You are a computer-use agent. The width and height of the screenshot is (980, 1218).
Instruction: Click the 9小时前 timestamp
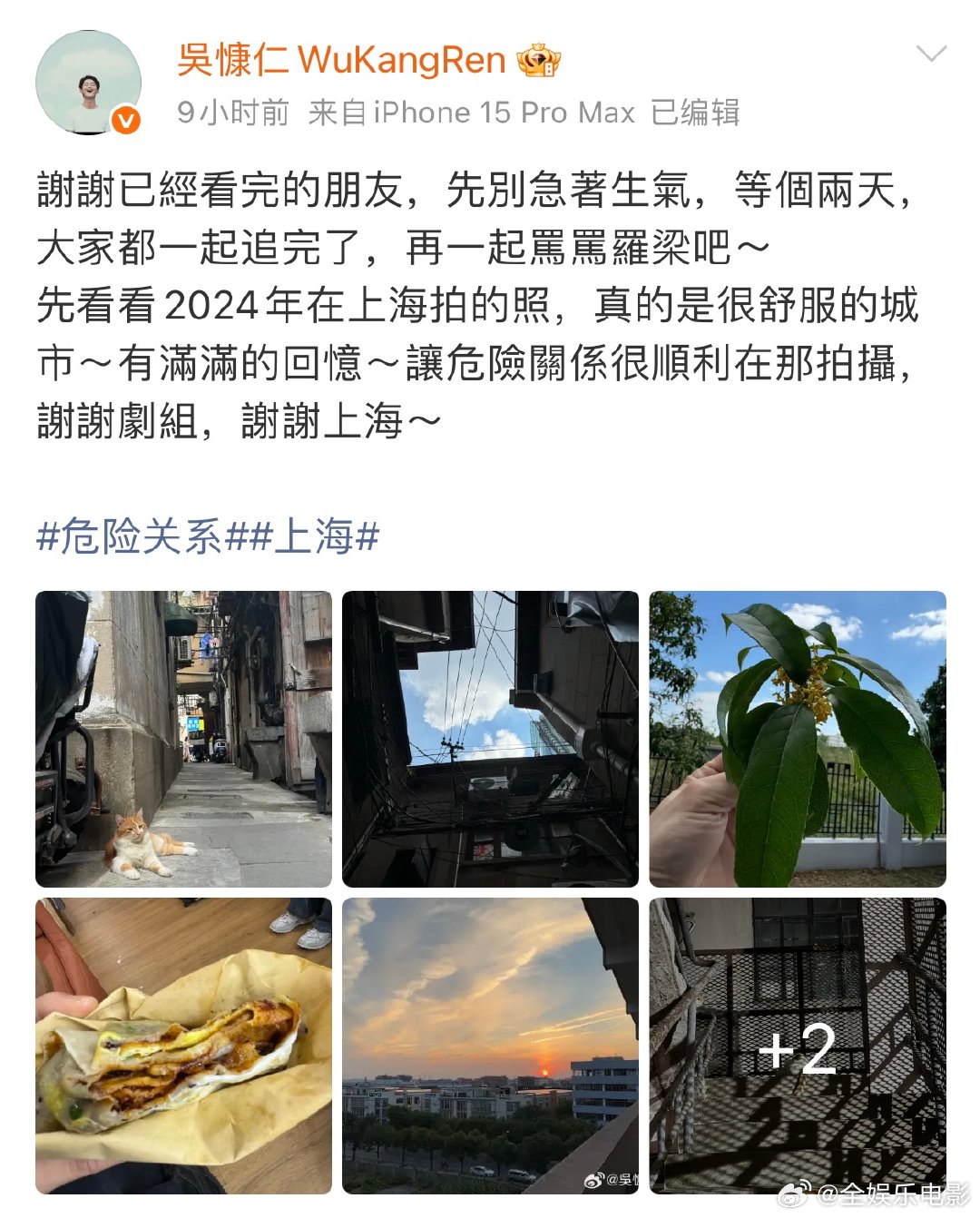(x=230, y=112)
